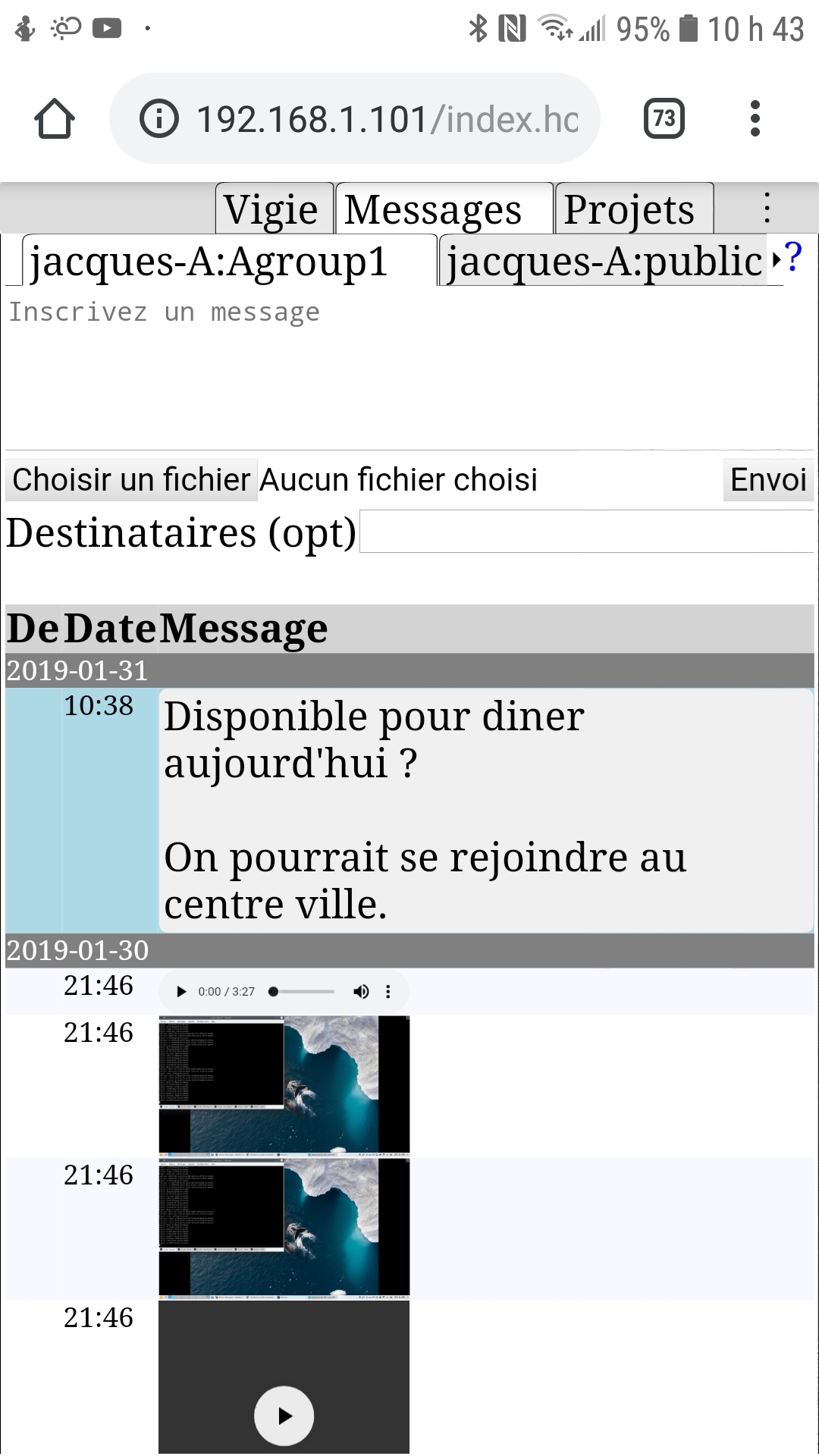The image size is (819, 1456).
Task: Tap 'Choisir un fichier' to attach a file
Action: click(131, 480)
